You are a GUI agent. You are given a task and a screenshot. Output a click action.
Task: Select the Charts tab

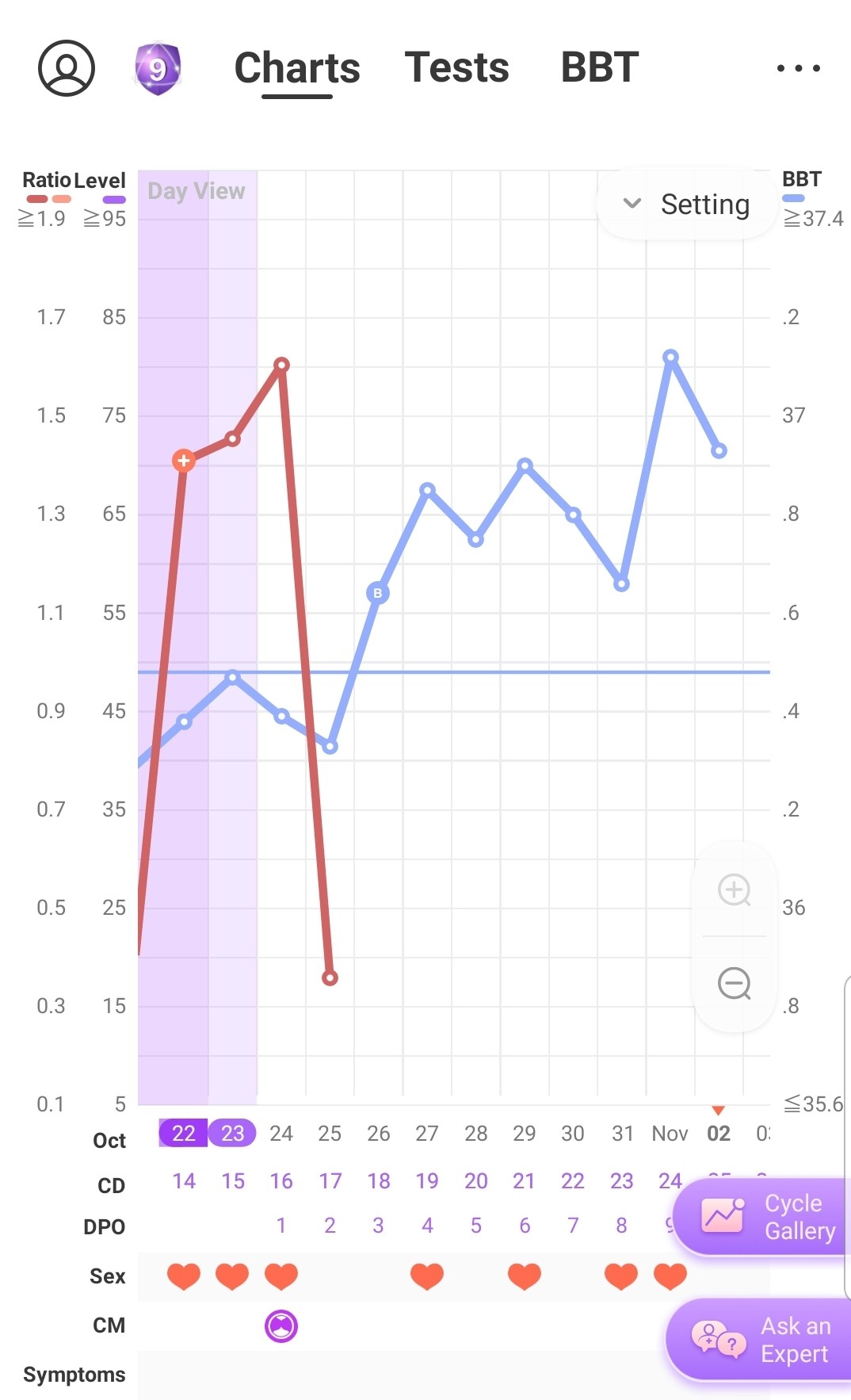tap(297, 68)
